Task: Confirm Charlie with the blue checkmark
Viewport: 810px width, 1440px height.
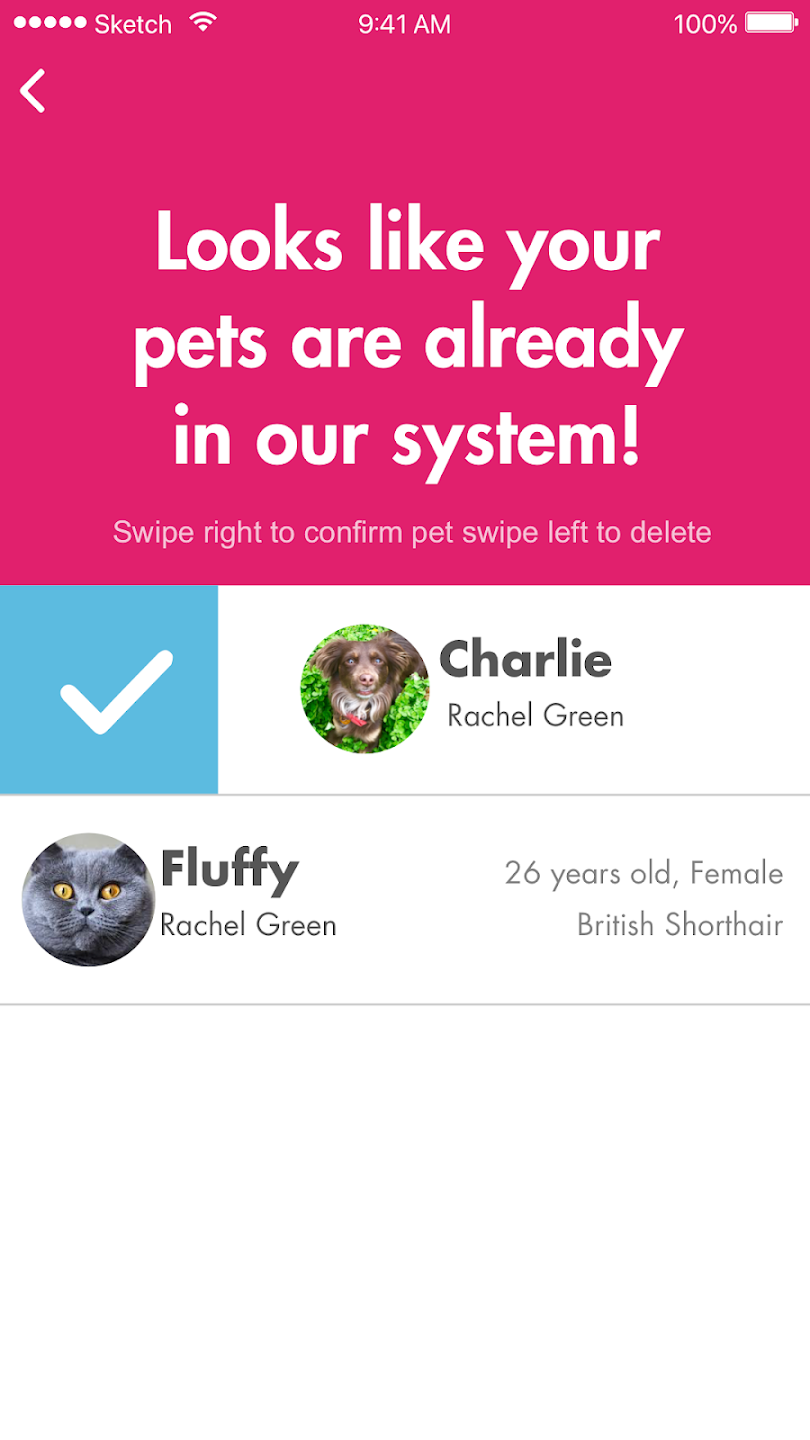Action: point(109,690)
